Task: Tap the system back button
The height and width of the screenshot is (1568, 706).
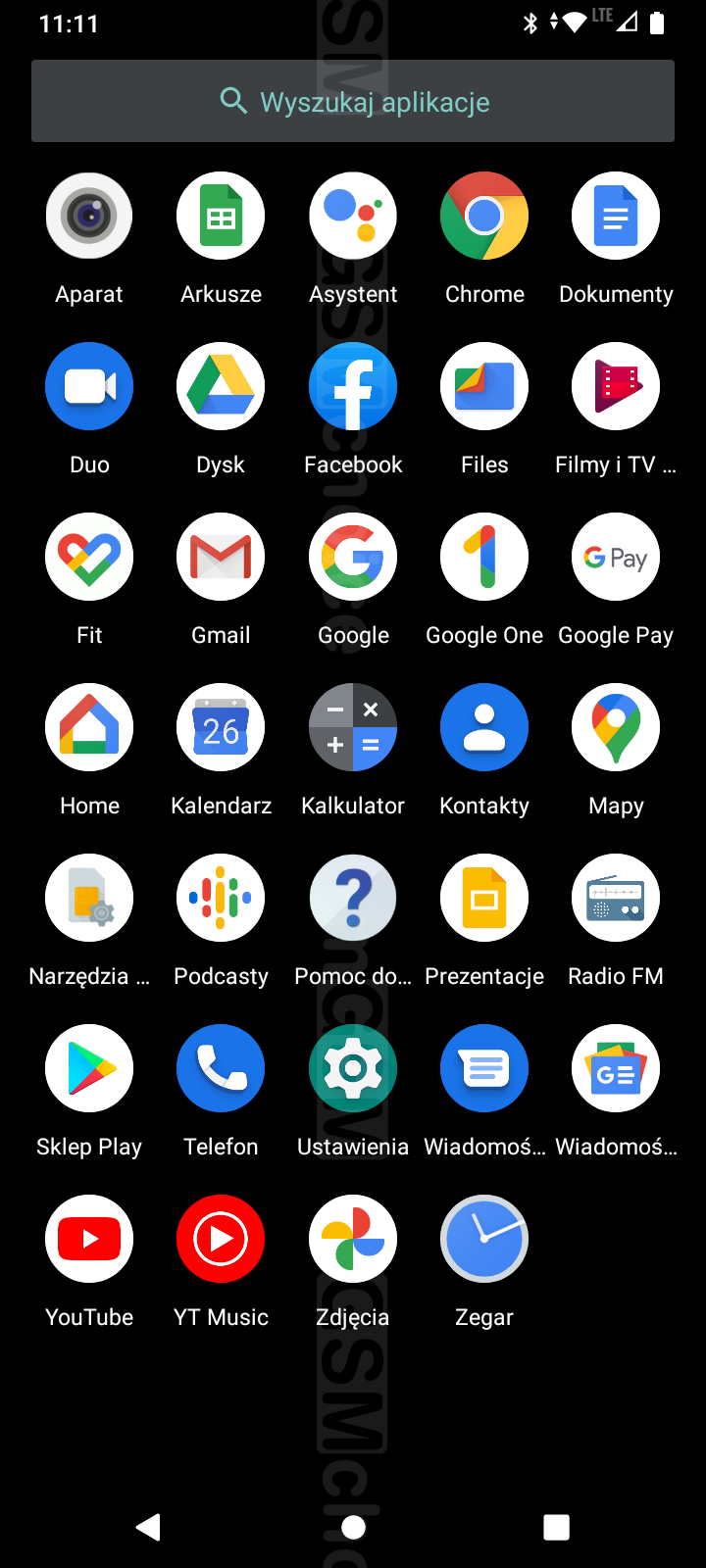Action: 148,1527
